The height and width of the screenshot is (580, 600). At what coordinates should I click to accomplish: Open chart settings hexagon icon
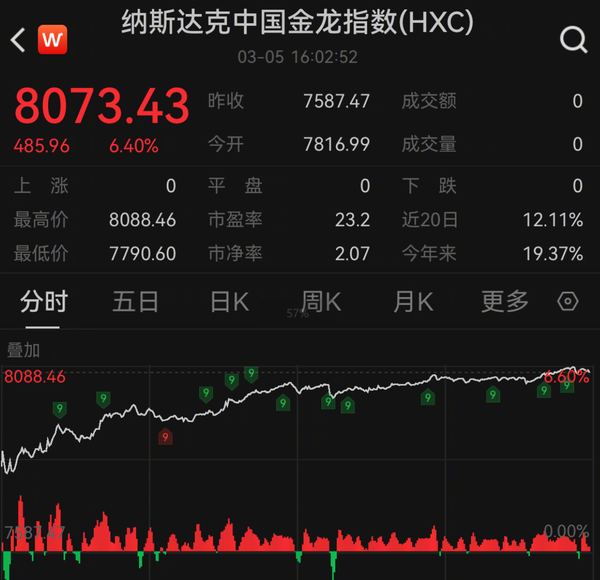coord(569,302)
